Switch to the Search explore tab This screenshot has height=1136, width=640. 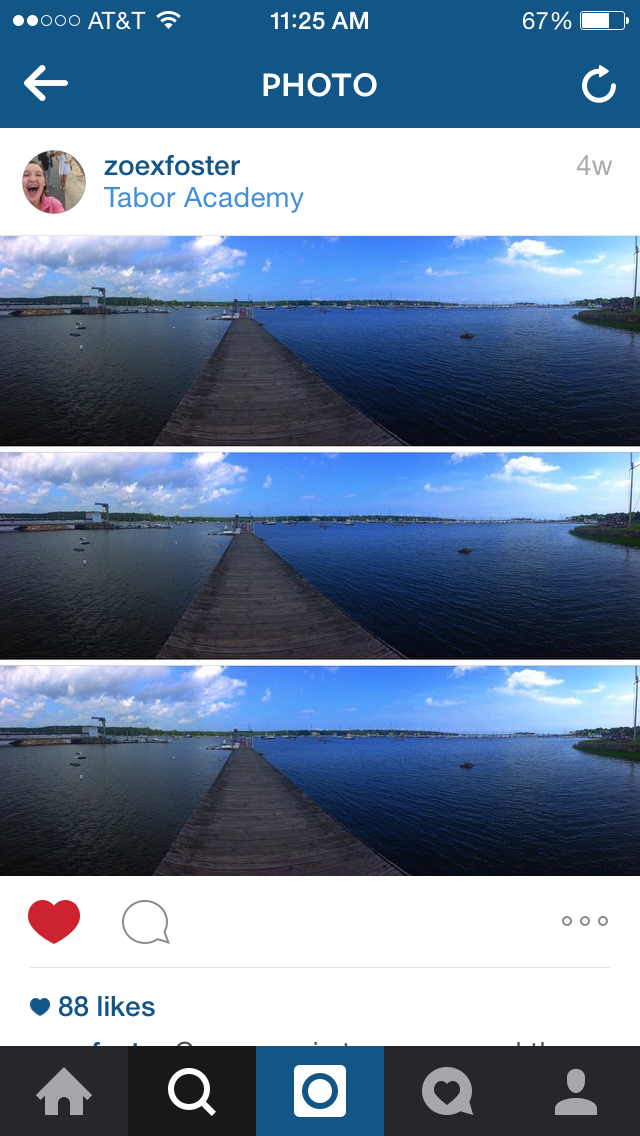coord(192,1091)
